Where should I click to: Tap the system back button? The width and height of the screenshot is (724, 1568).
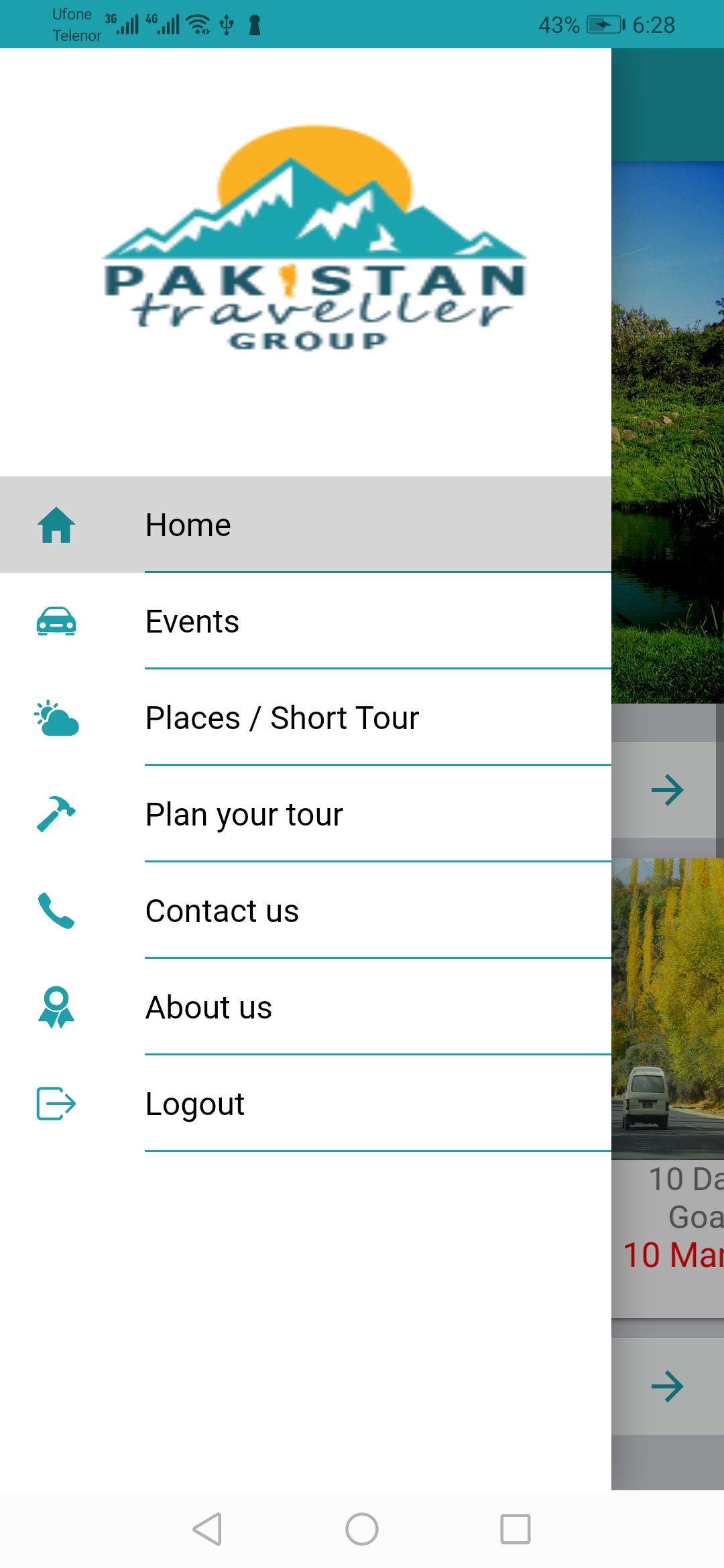tap(207, 1529)
